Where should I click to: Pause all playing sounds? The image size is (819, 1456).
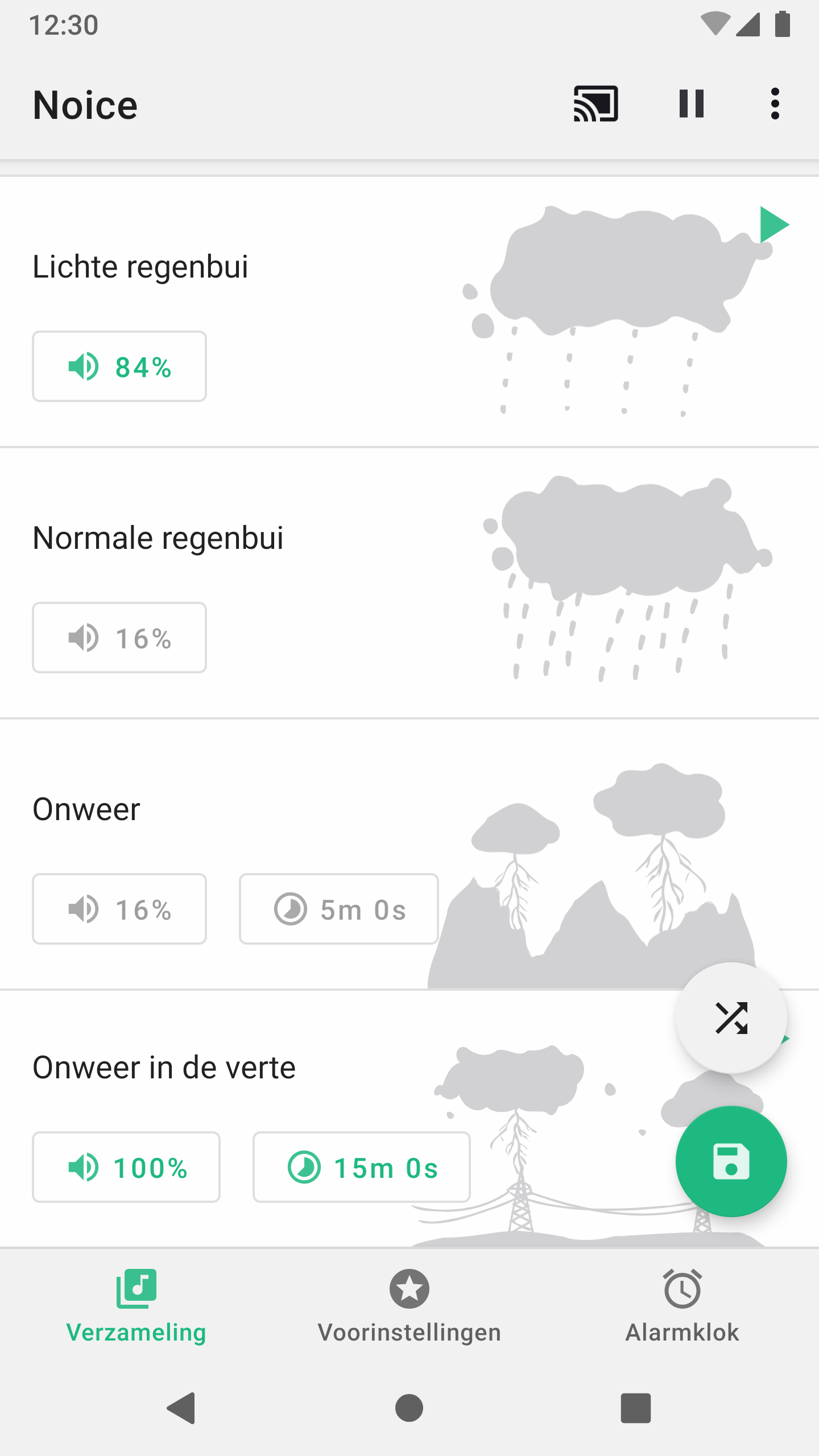(692, 104)
